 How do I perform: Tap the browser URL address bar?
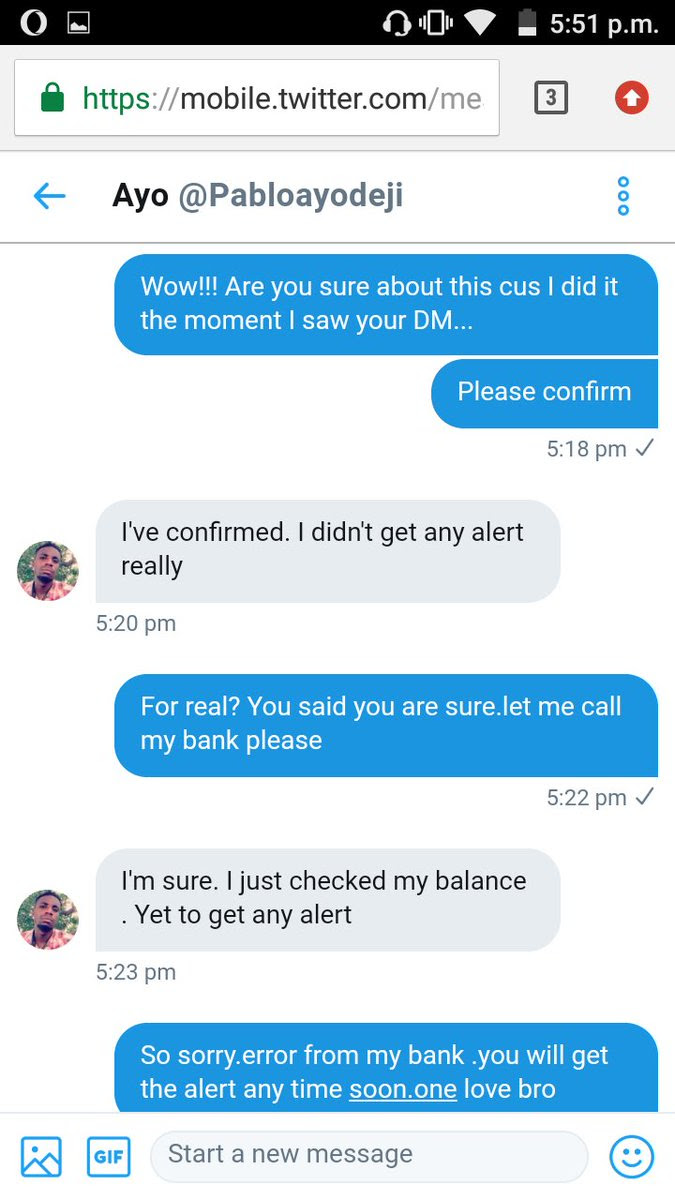257,98
